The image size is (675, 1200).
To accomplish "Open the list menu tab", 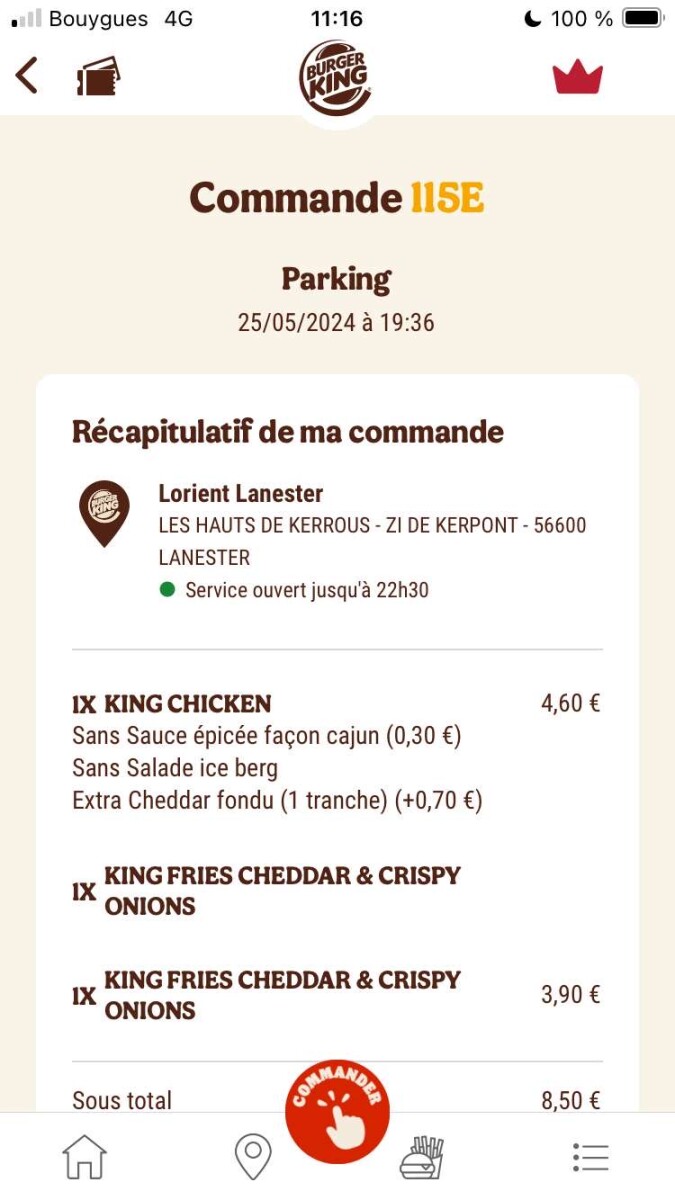I will tap(591, 1157).
